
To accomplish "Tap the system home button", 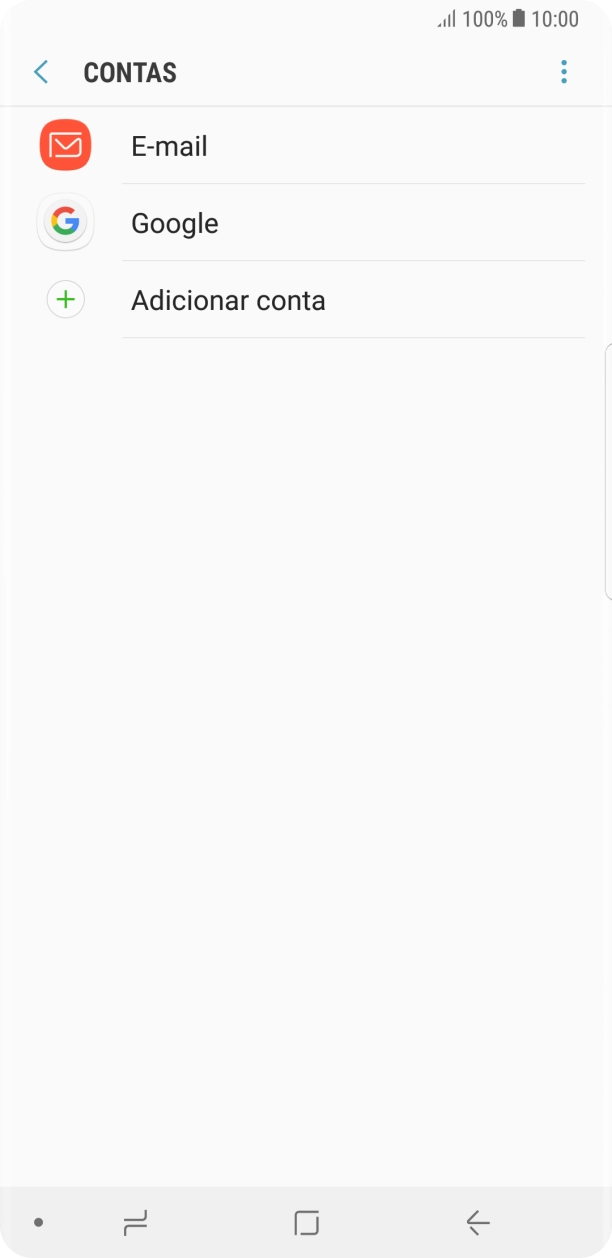I will click(x=306, y=1222).
